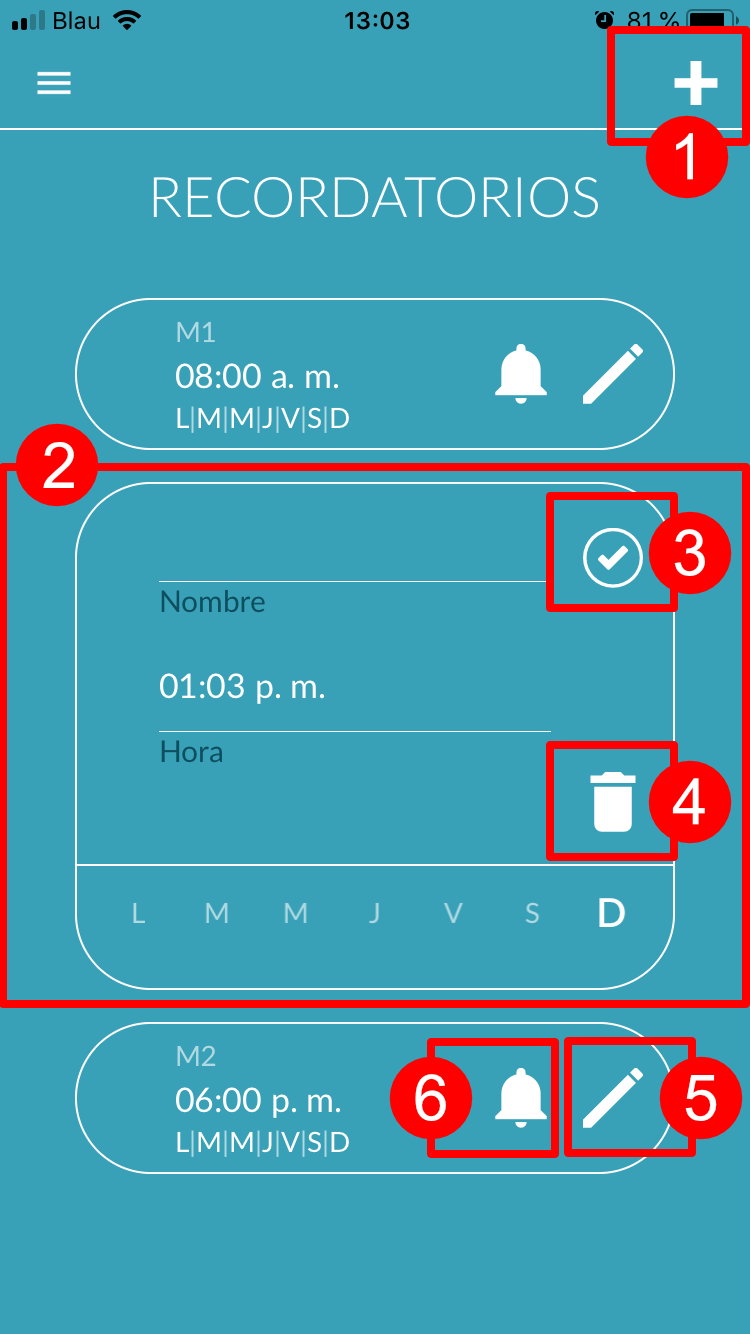Open the hamburger menu
The width and height of the screenshot is (750, 1334).
coord(54,83)
